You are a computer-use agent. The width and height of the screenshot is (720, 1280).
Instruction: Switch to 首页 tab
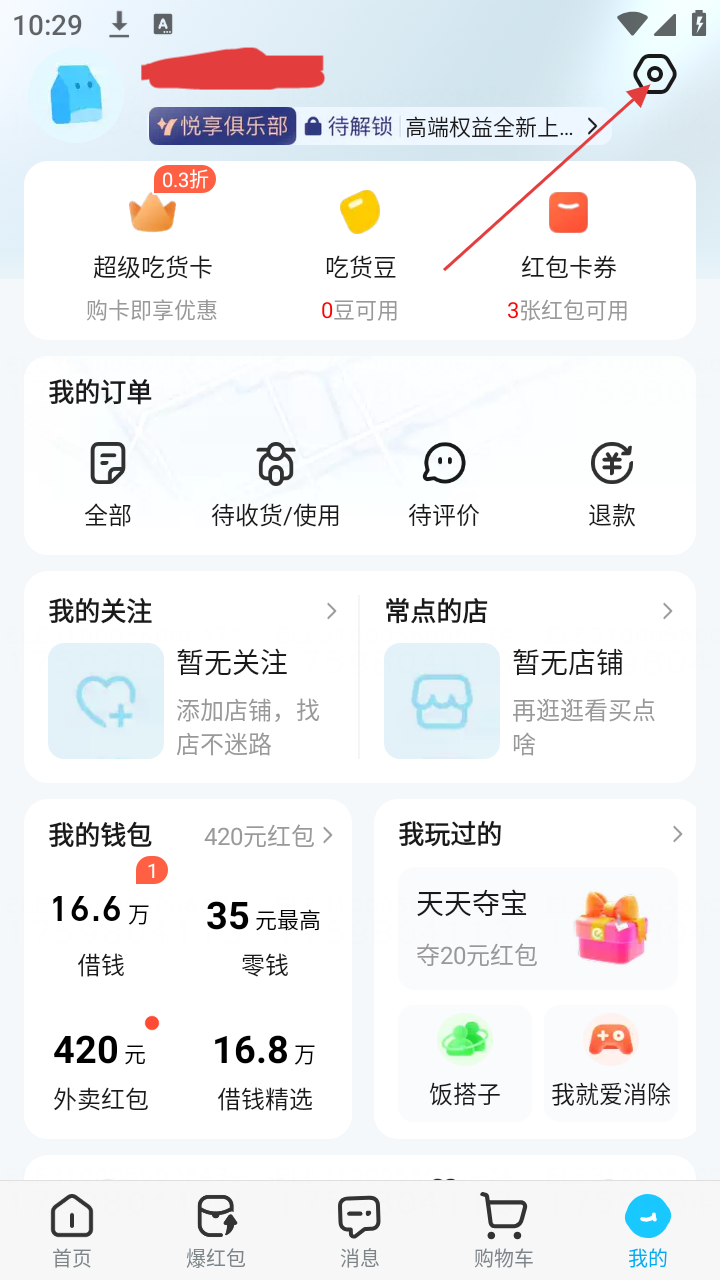pyautogui.click(x=72, y=1228)
